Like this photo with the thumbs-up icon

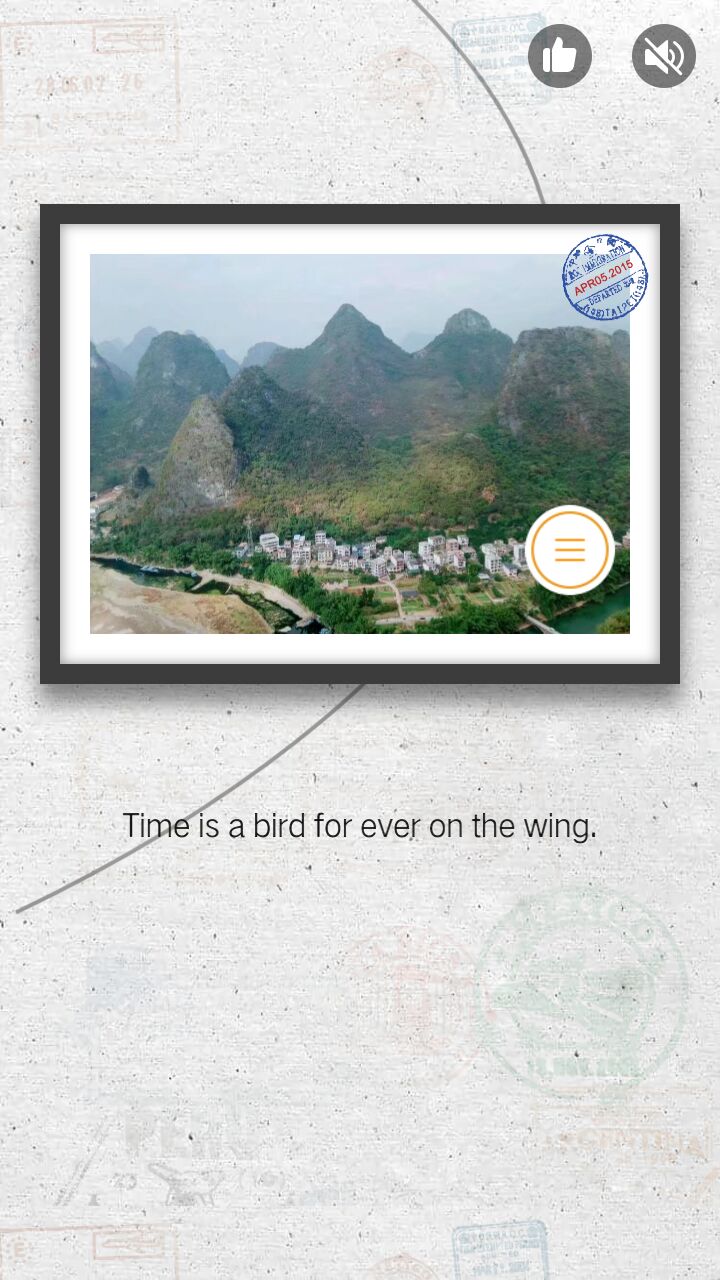tap(560, 56)
